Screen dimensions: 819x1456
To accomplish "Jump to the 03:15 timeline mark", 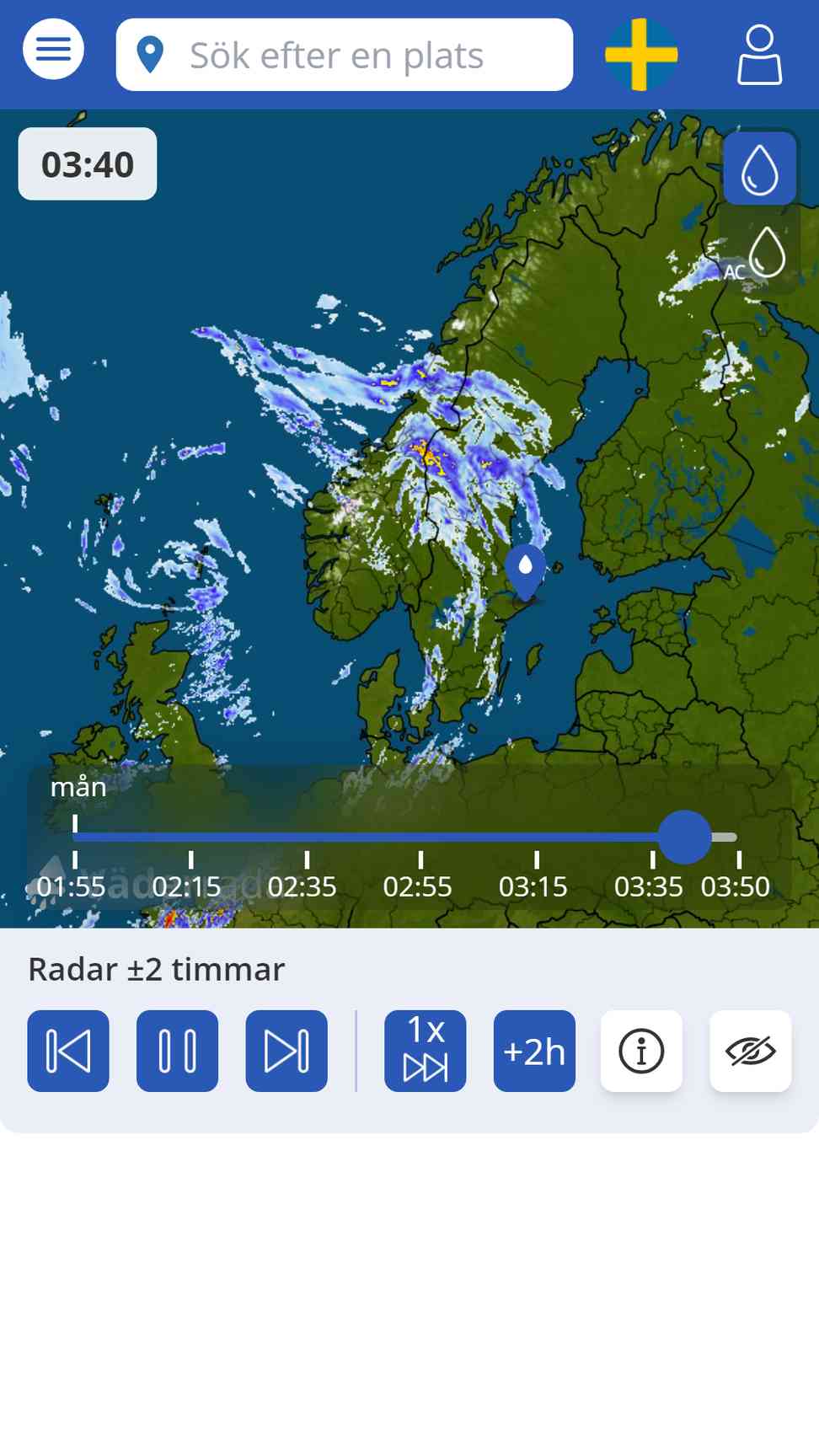I will [x=535, y=876].
